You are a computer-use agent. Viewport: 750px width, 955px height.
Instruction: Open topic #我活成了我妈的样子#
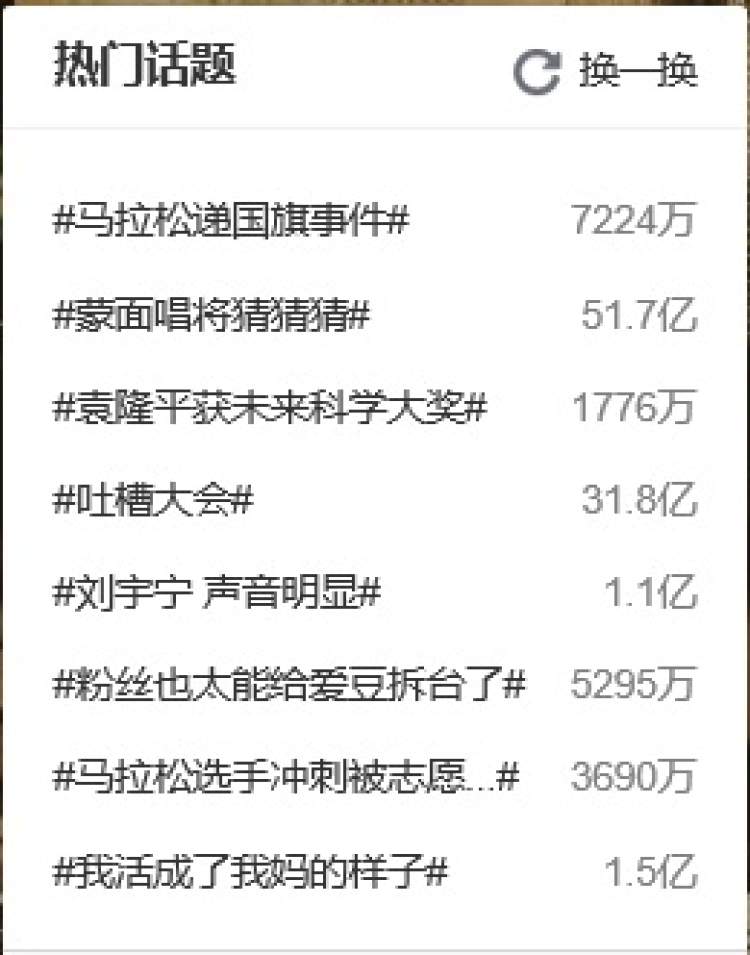tap(250, 872)
